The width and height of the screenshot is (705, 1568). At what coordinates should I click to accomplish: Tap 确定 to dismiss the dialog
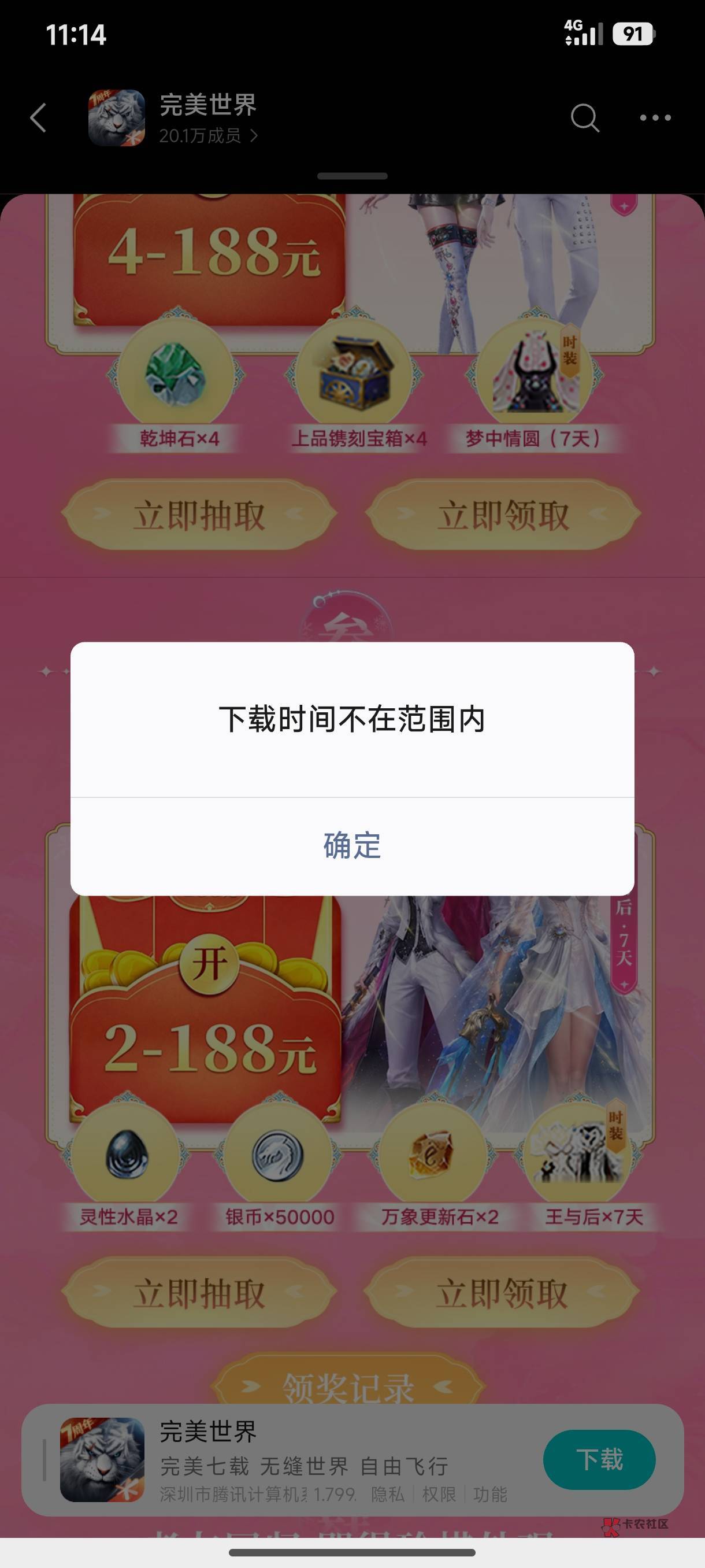[352, 845]
